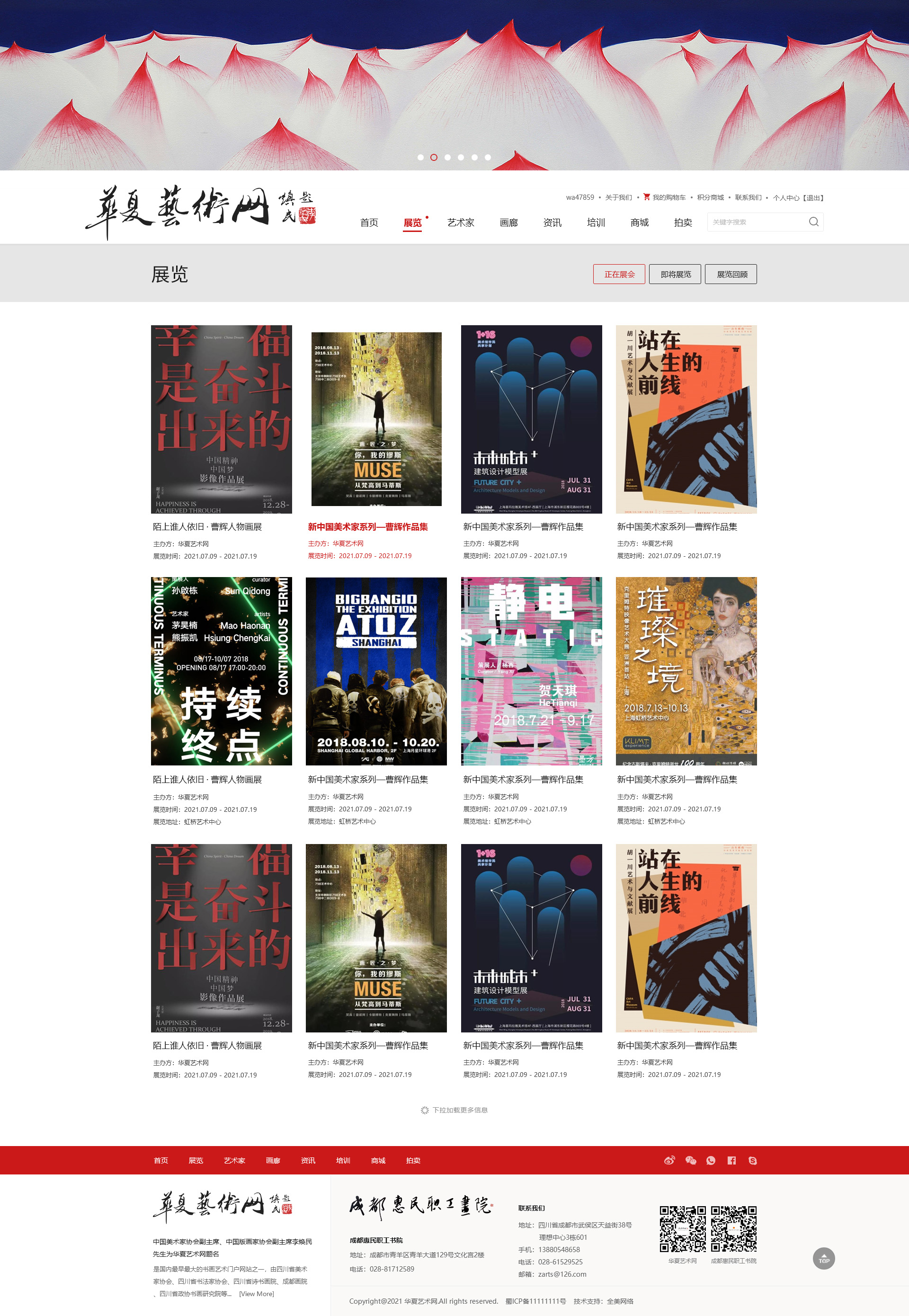This screenshot has height=1316, width=909.
Task: Return to top with TOP button
Action: coord(824,1259)
